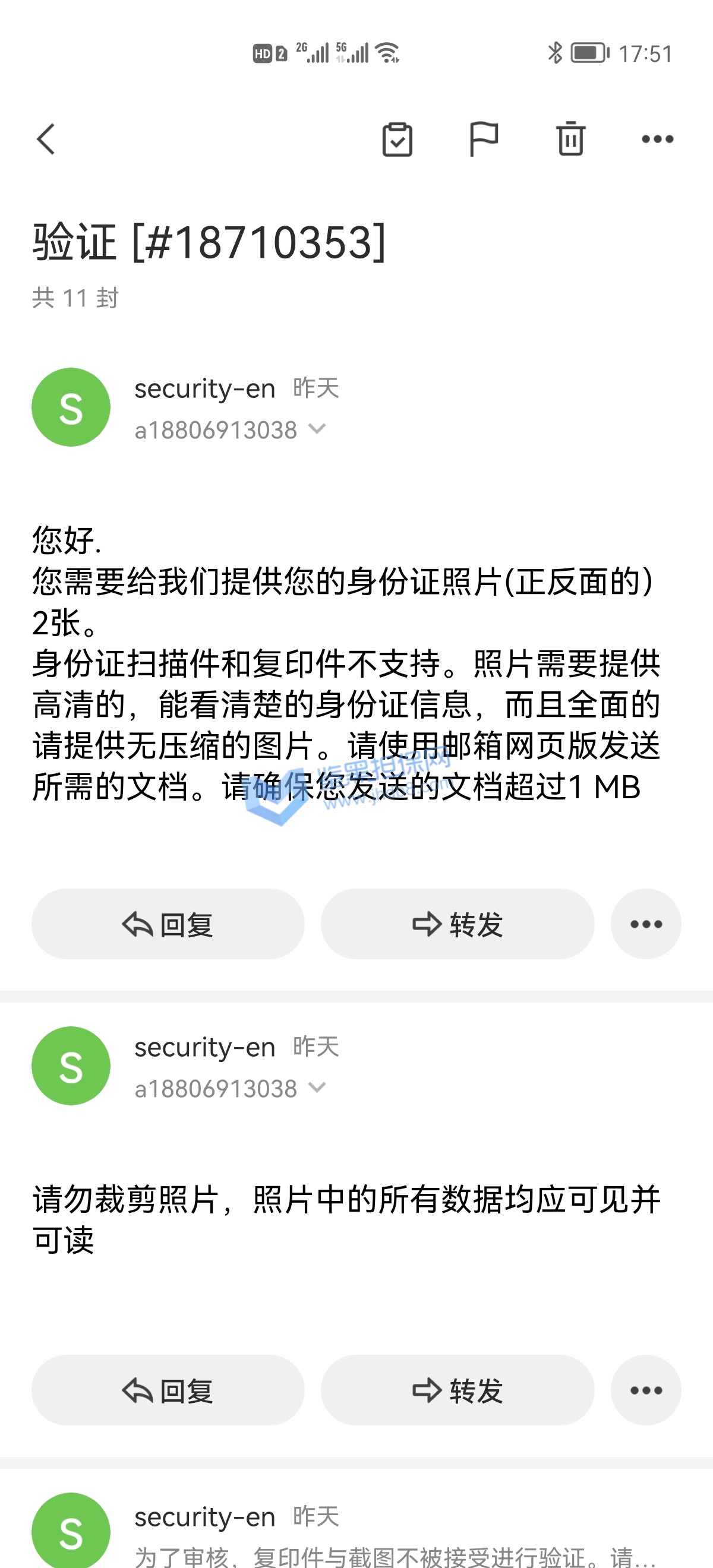Expand recipient details of the second email

317,1088
